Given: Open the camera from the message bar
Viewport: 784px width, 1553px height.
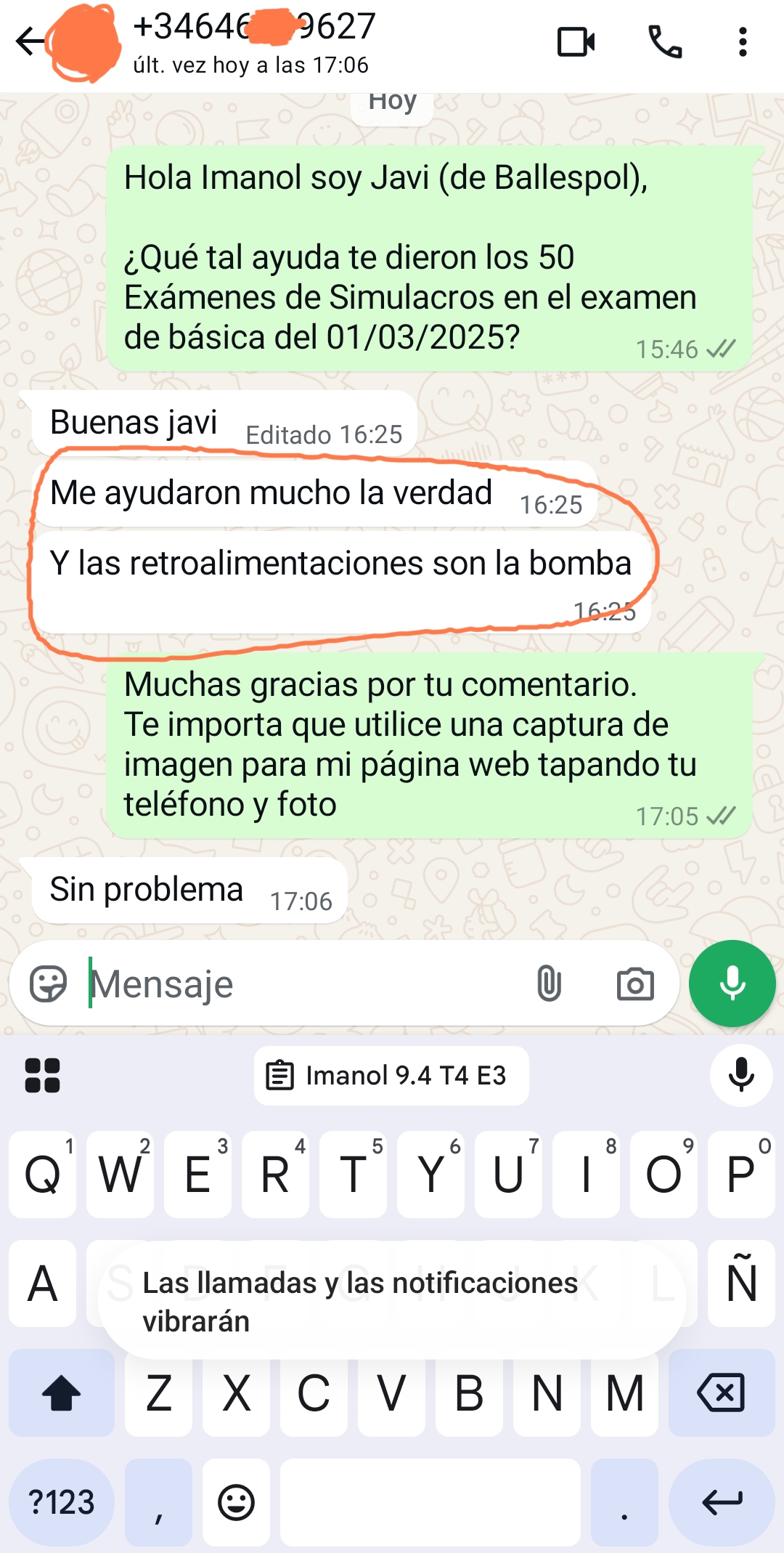Looking at the screenshot, I should [x=635, y=984].
